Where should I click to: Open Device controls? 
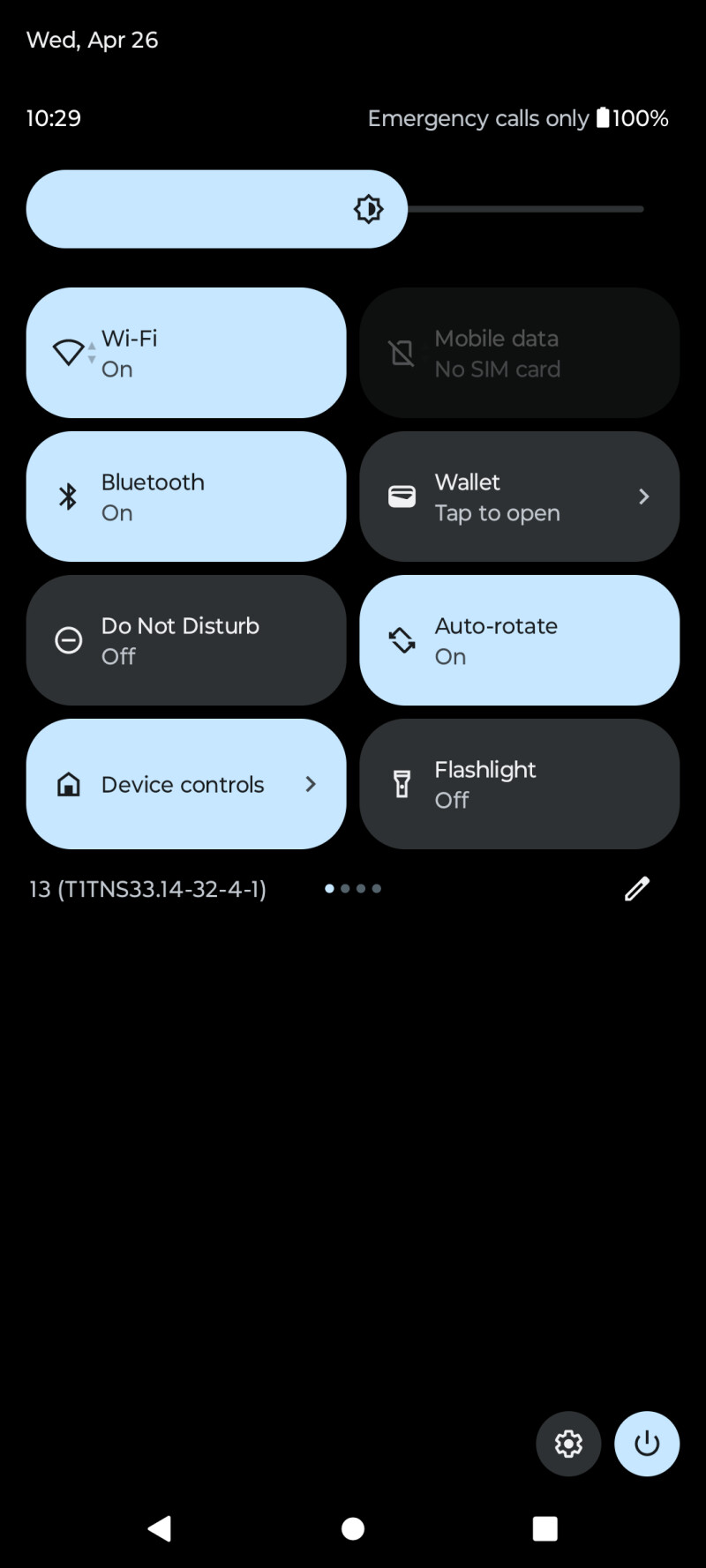[185, 784]
